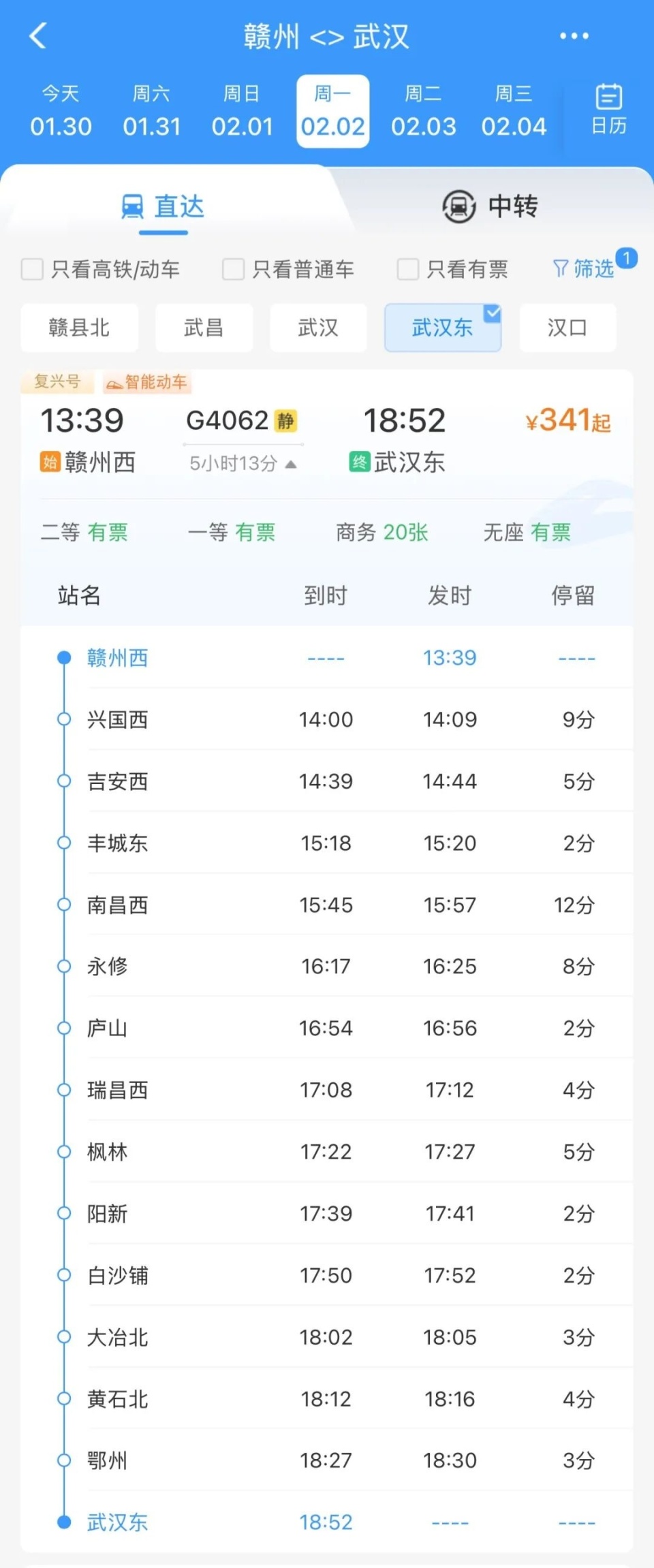
Task: Switch to the 周二 02.03 date tab
Action: (424, 111)
